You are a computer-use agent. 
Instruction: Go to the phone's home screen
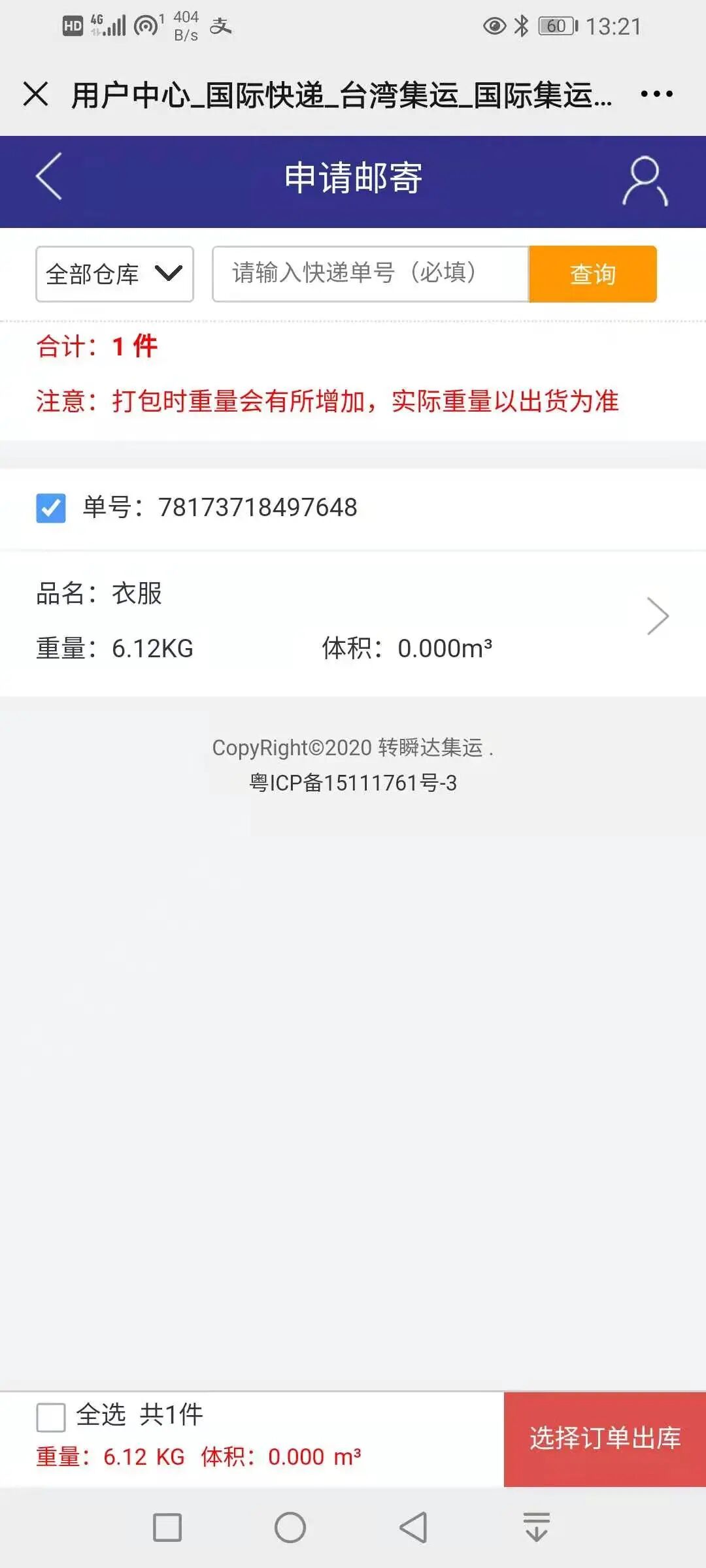pos(290,1527)
